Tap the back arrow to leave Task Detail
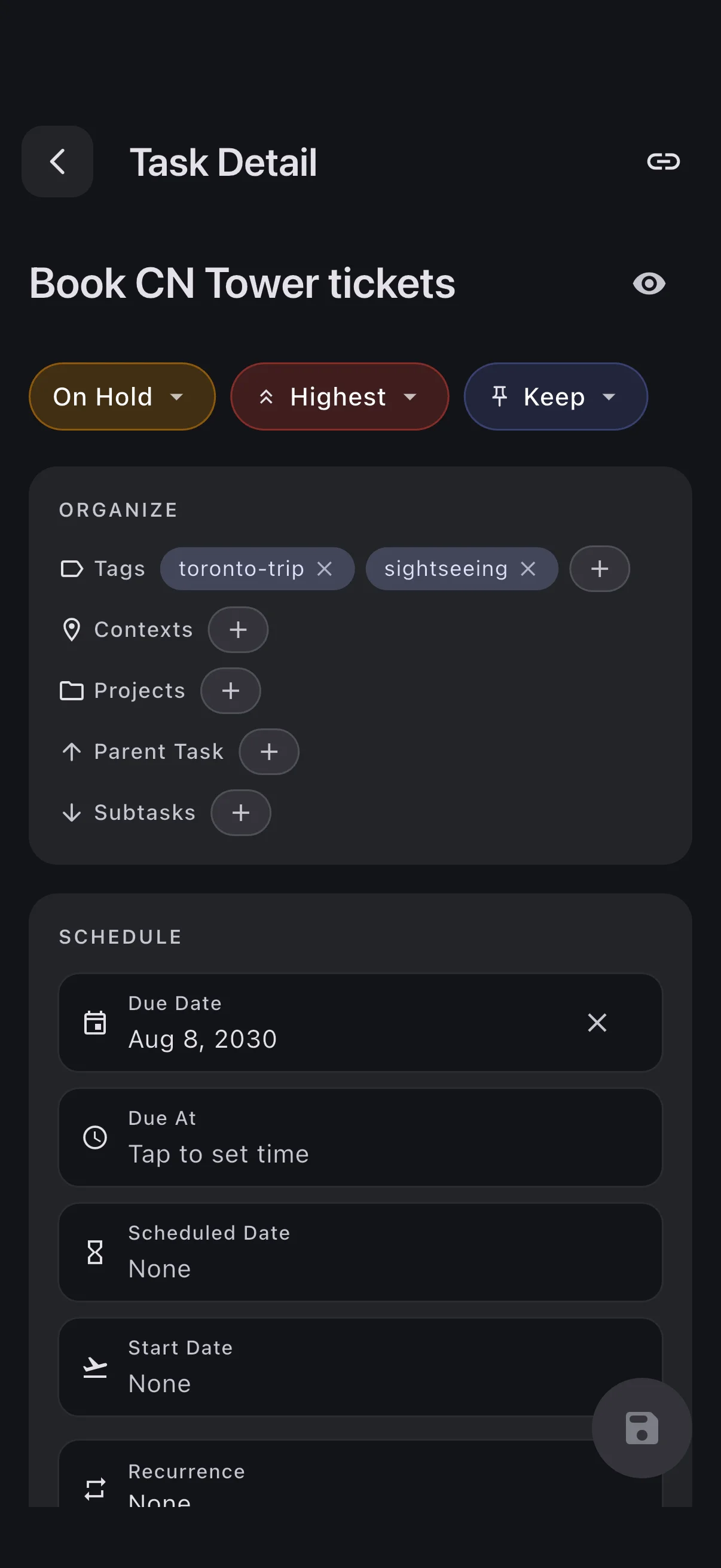Viewport: 721px width, 1568px height. tap(57, 161)
